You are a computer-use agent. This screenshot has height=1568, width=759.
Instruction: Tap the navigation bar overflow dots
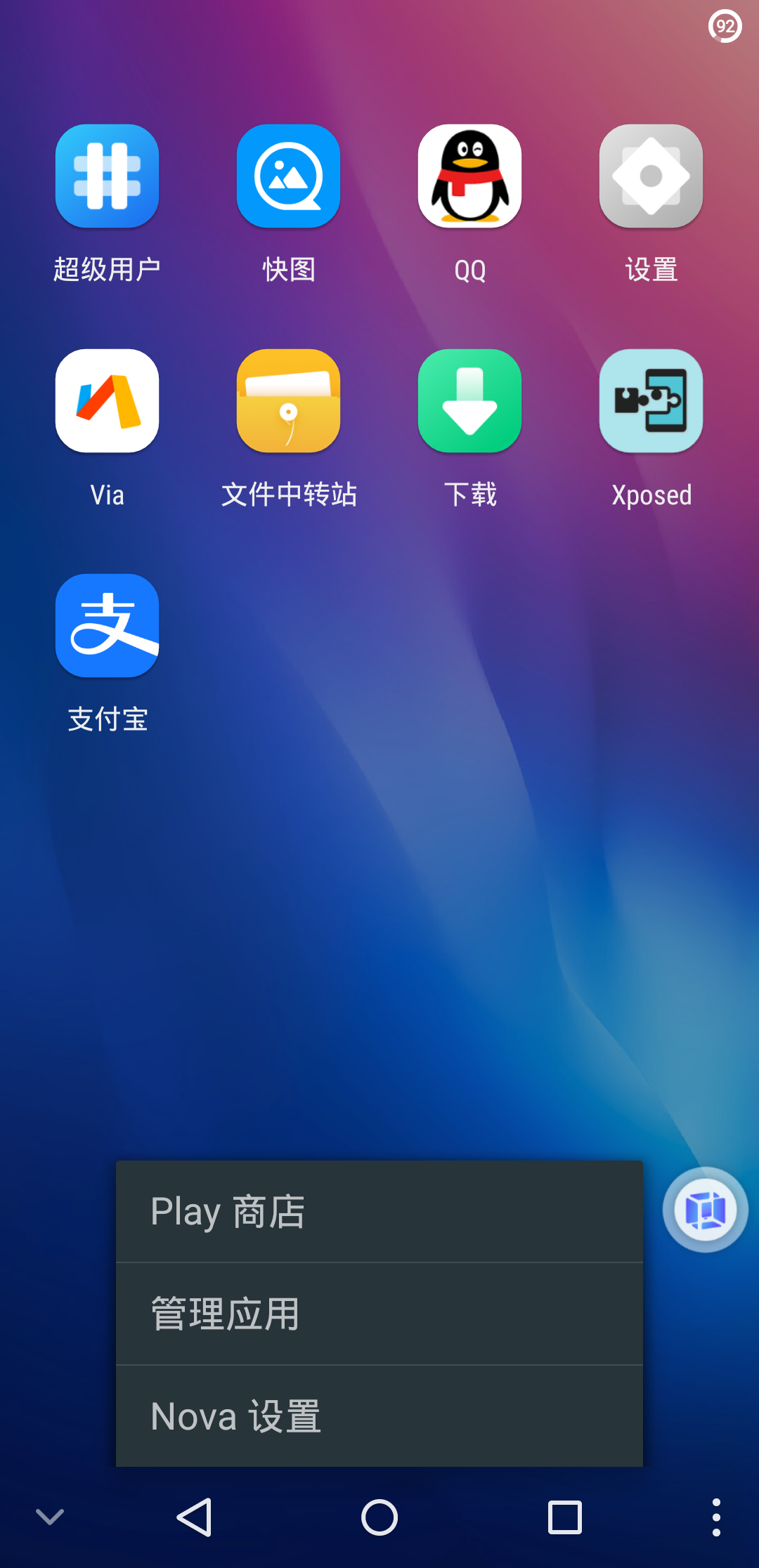click(716, 1517)
